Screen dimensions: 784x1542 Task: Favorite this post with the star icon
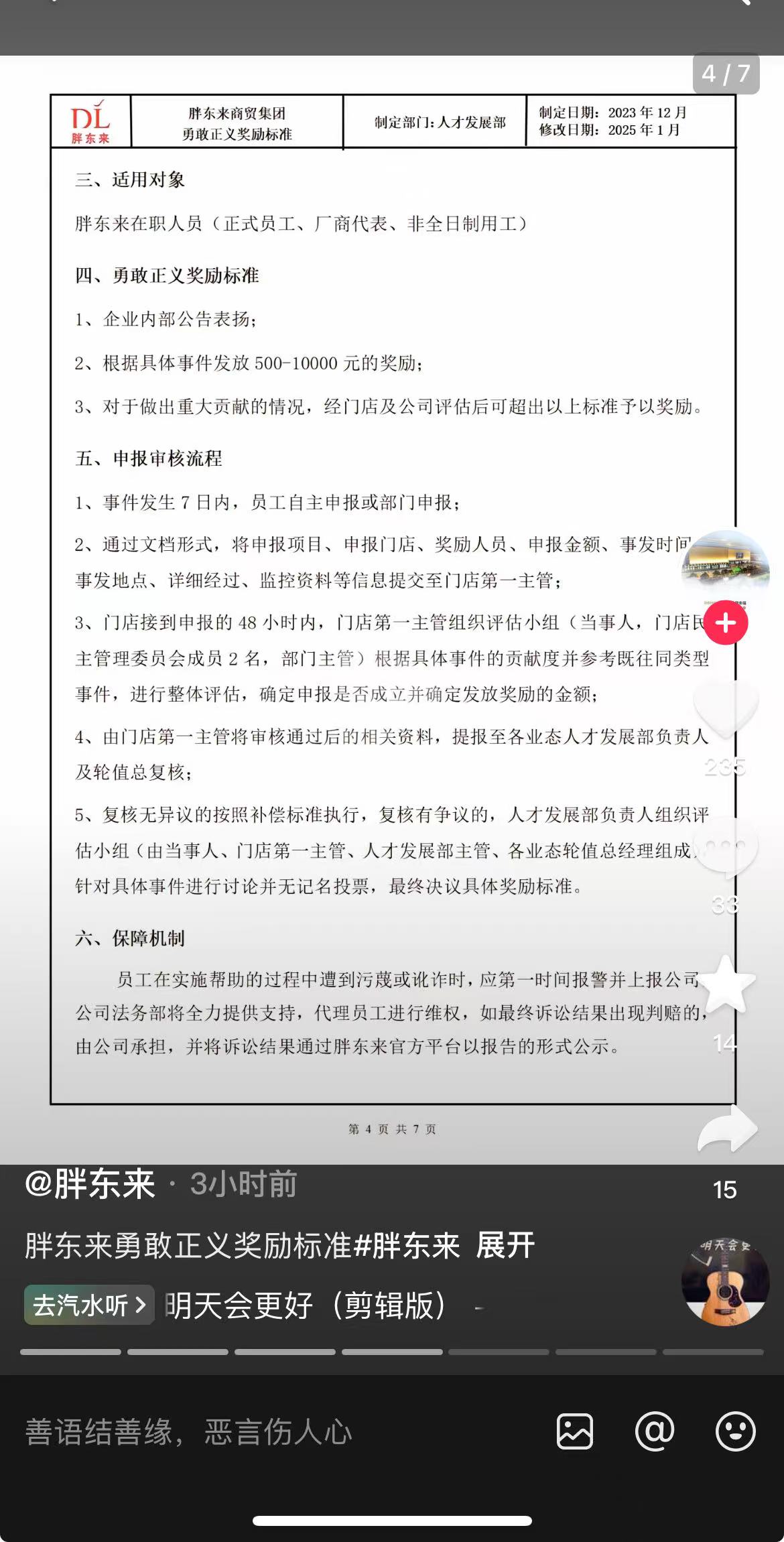(726, 985)
